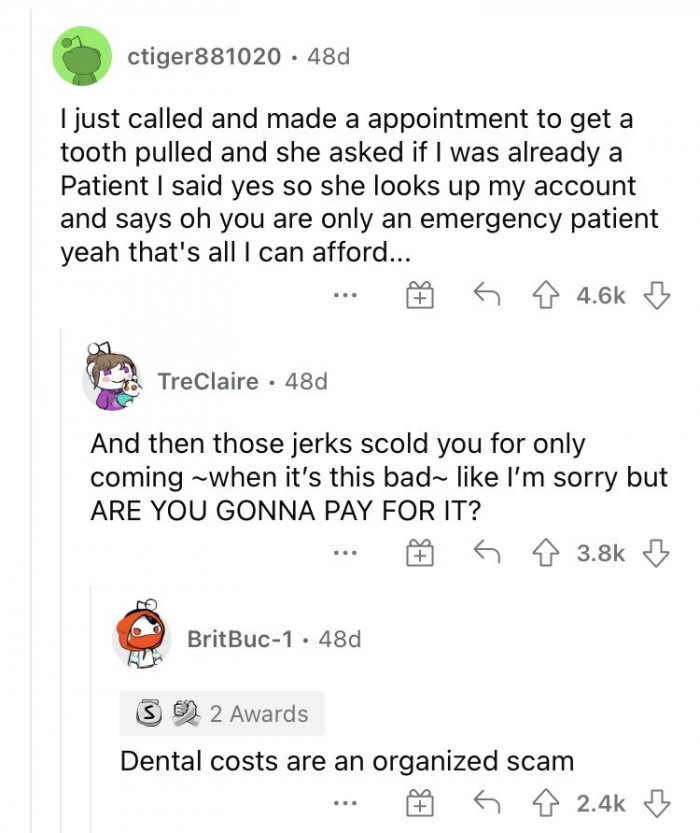Downvote BritBuc-1's comment
Viewport: 700px width, 833px height.
pos(656,802)
